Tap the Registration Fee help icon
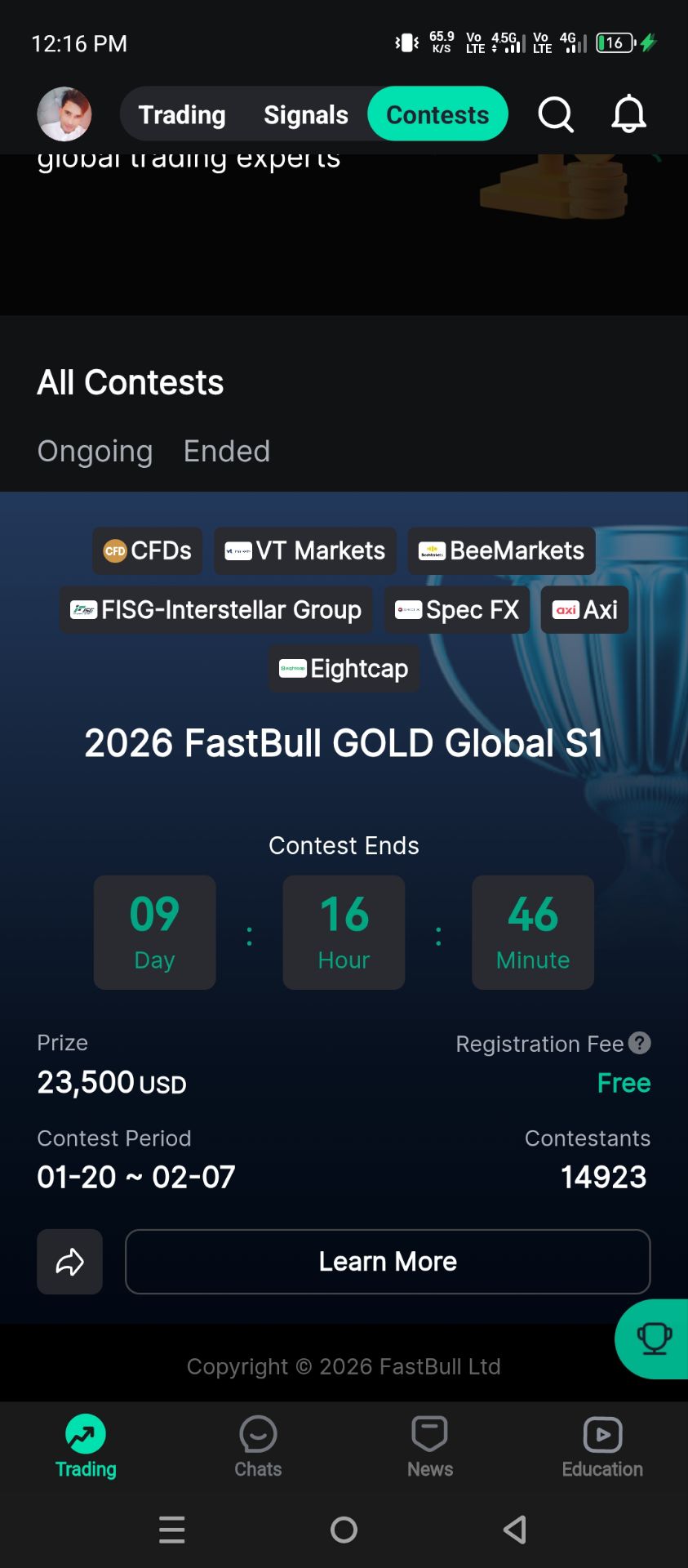 (x=640, y=1043)
